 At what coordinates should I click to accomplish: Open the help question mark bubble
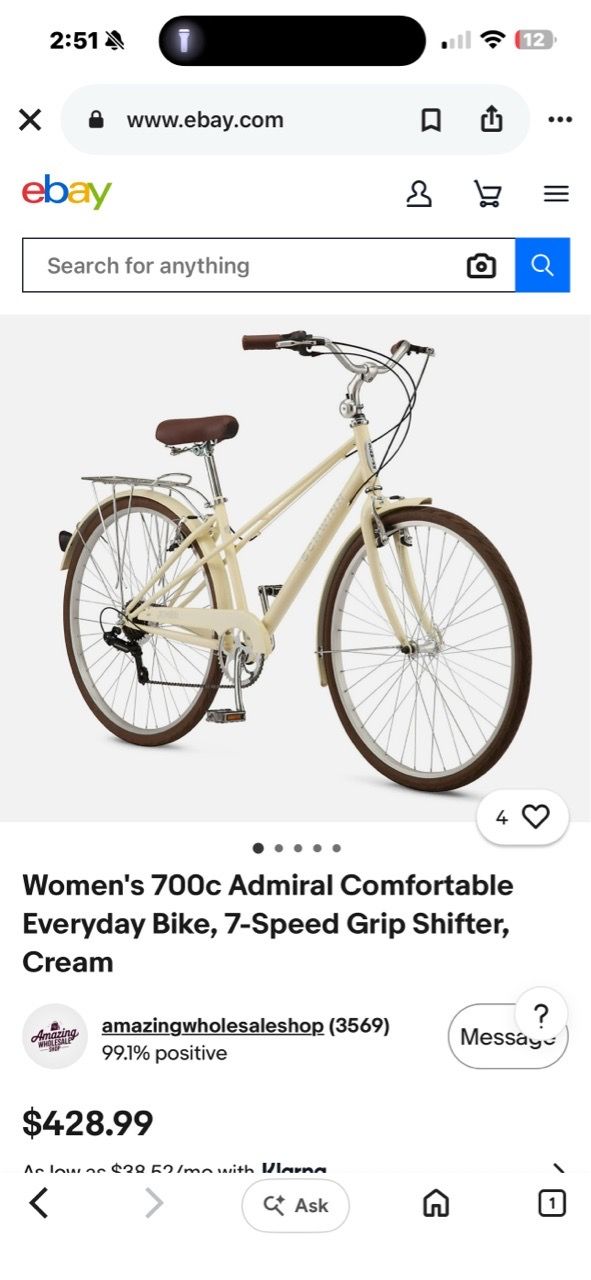[541, 1013]
